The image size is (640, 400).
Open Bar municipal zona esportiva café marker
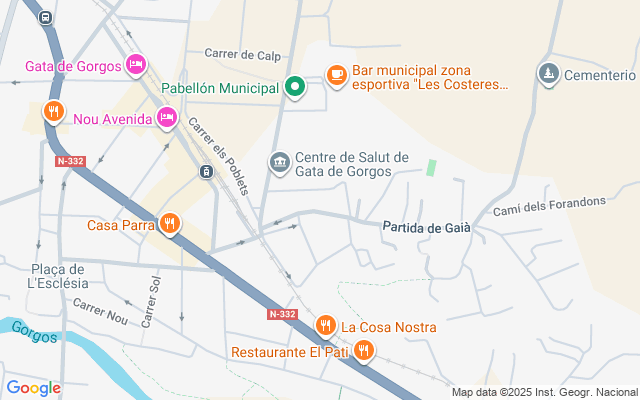(337, 76)
